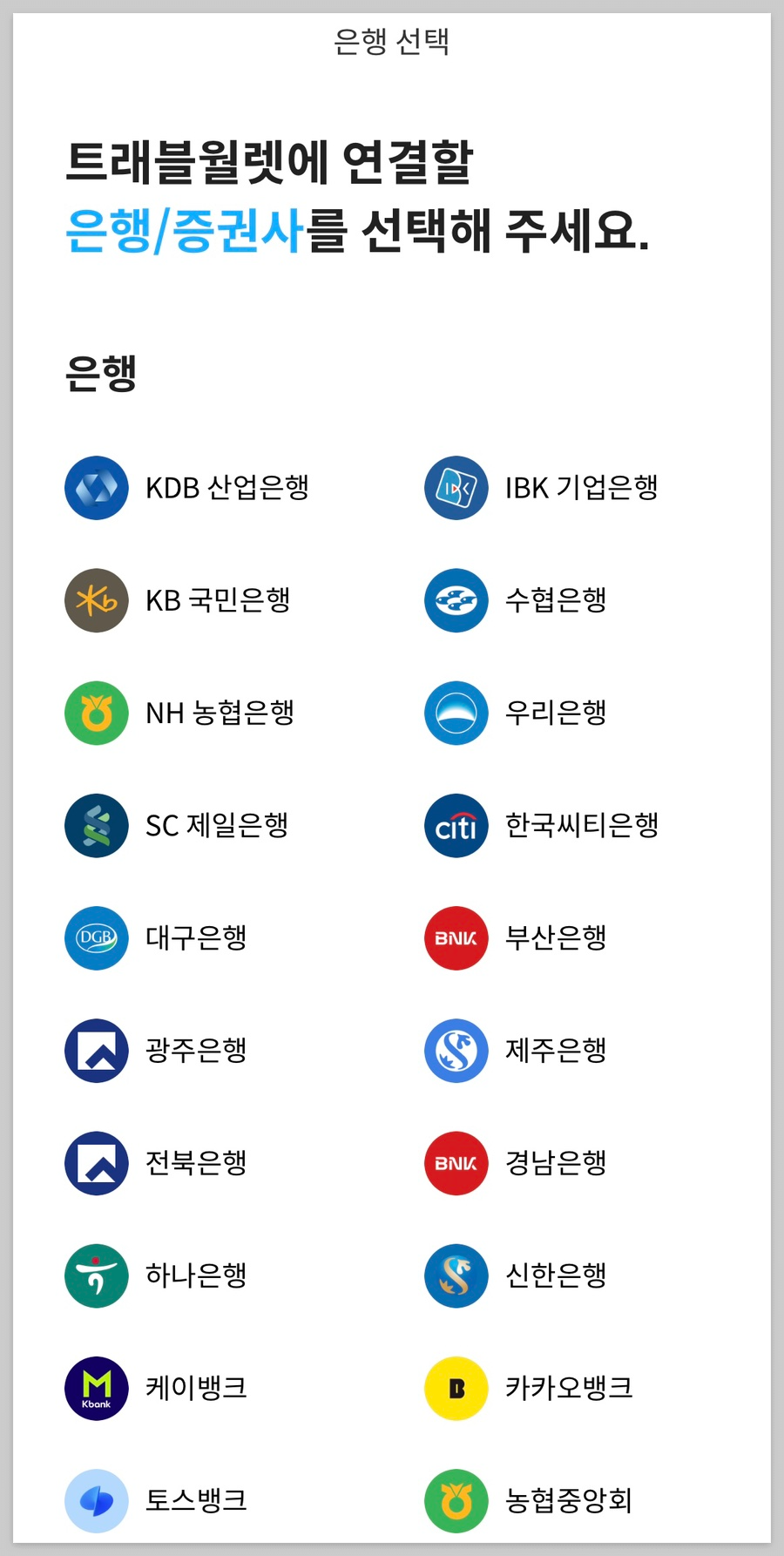Click the 하나은행 logo icon
Screen dimensions: 784x1556
[x=96, y=1275]
